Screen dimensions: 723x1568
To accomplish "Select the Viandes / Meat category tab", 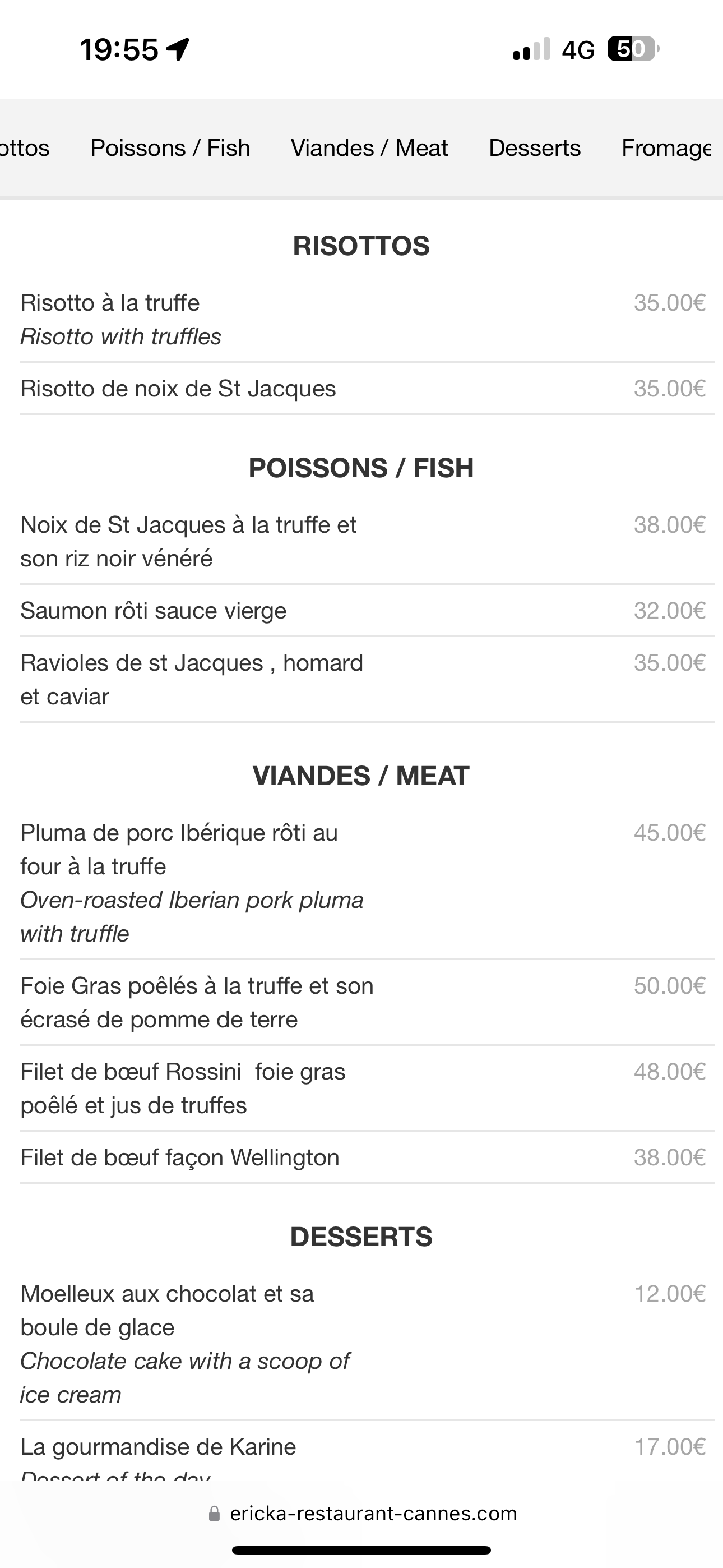I will point(369,148).
